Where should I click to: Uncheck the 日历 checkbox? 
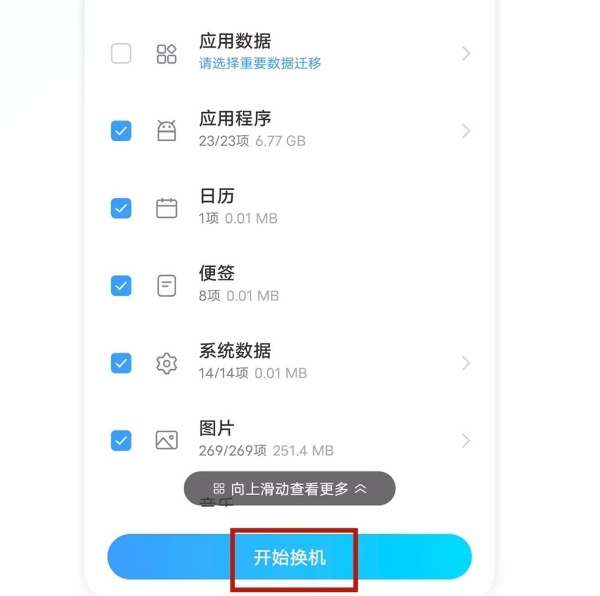coord(121,208)
